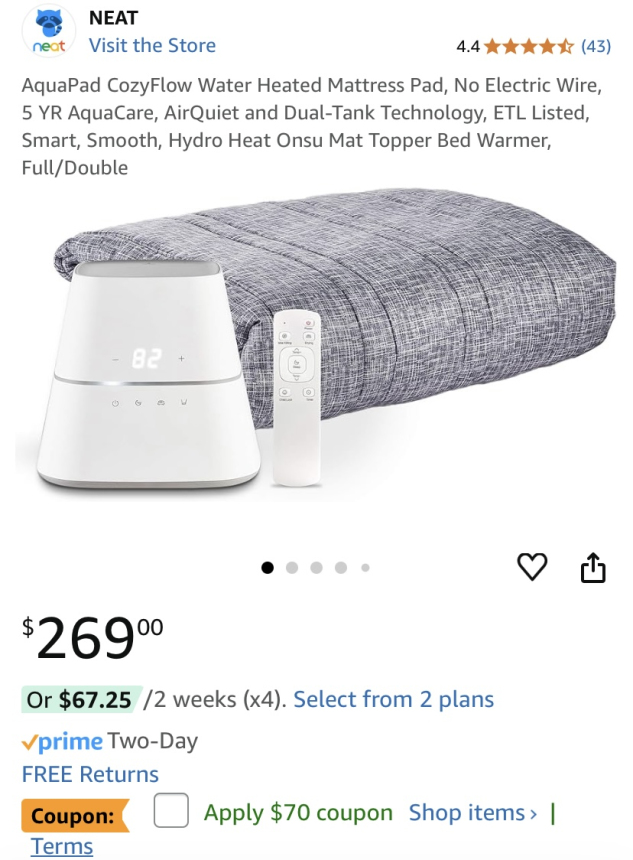Share this product

593,567
